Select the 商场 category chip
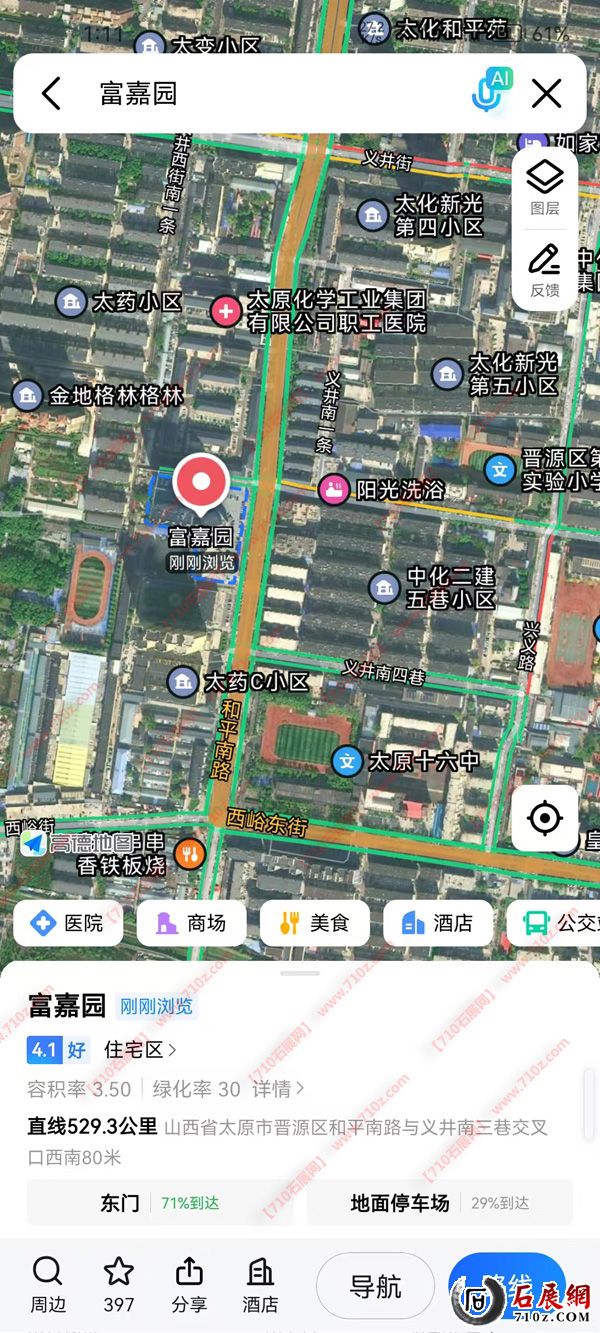The height and width of the screenshot is (1333, 600). tap(191, 923)
